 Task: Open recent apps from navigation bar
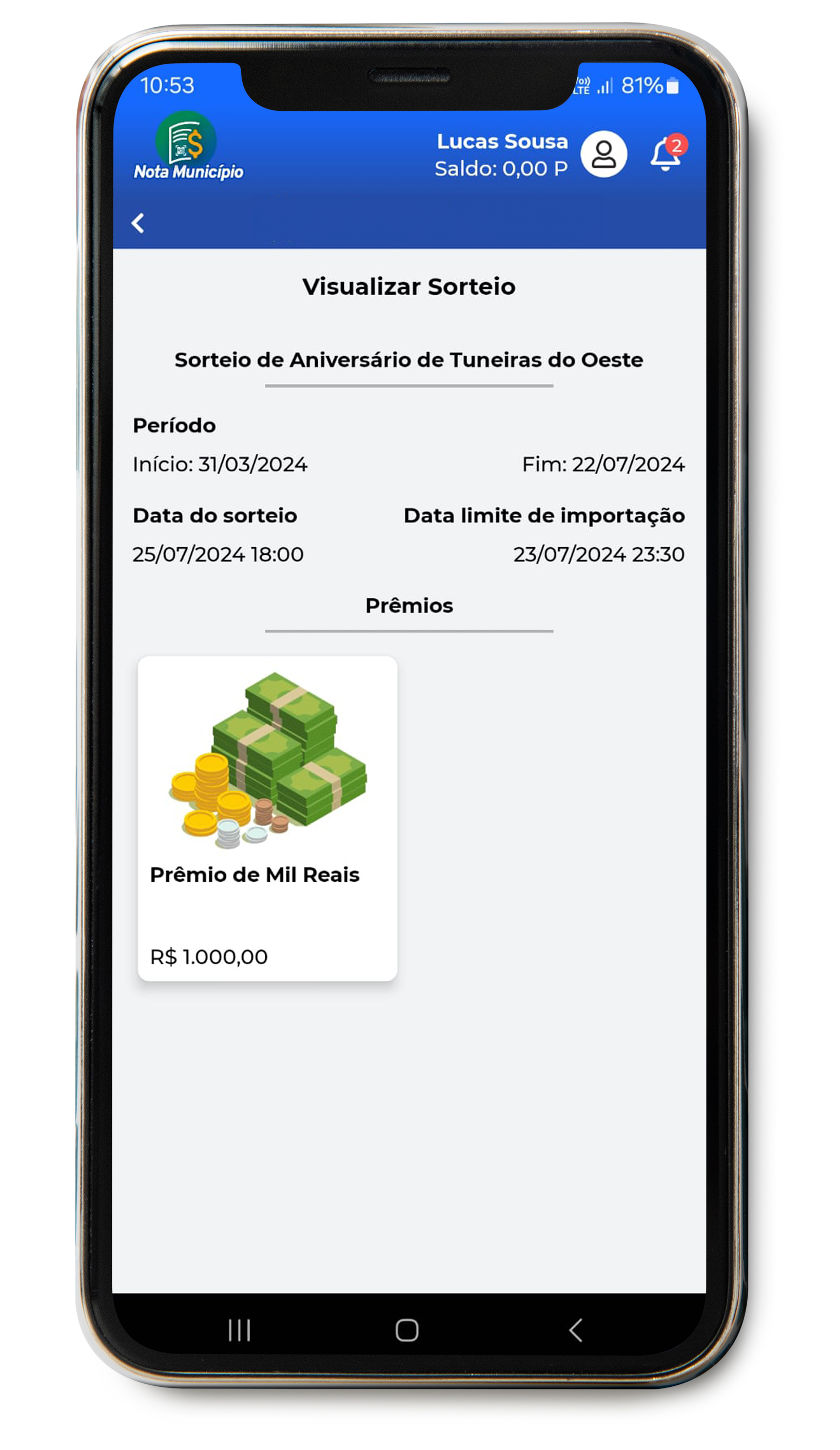pyautogui.click(x=239, y=1330)
